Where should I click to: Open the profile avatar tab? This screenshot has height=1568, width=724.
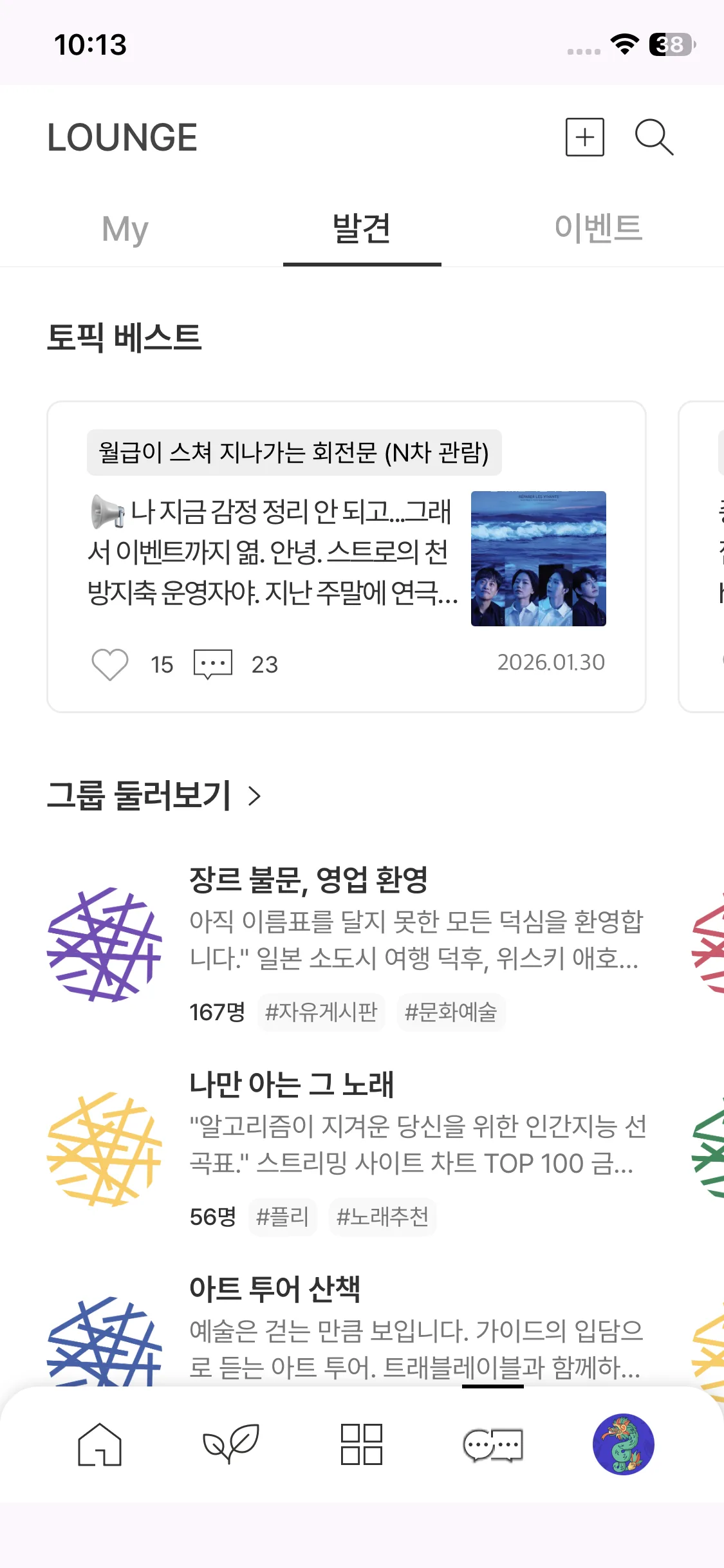coord(623,1444)
